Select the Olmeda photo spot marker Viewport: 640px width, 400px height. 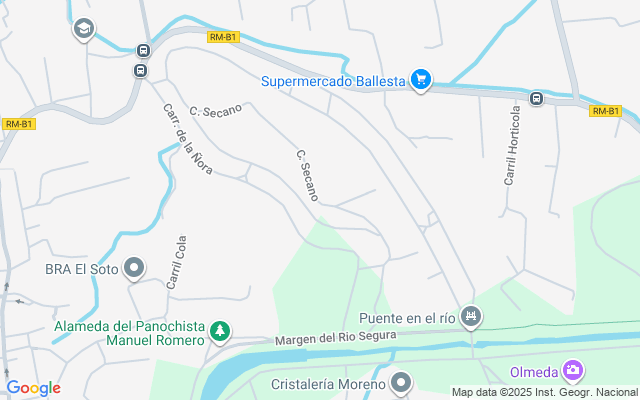click(573, 371)
